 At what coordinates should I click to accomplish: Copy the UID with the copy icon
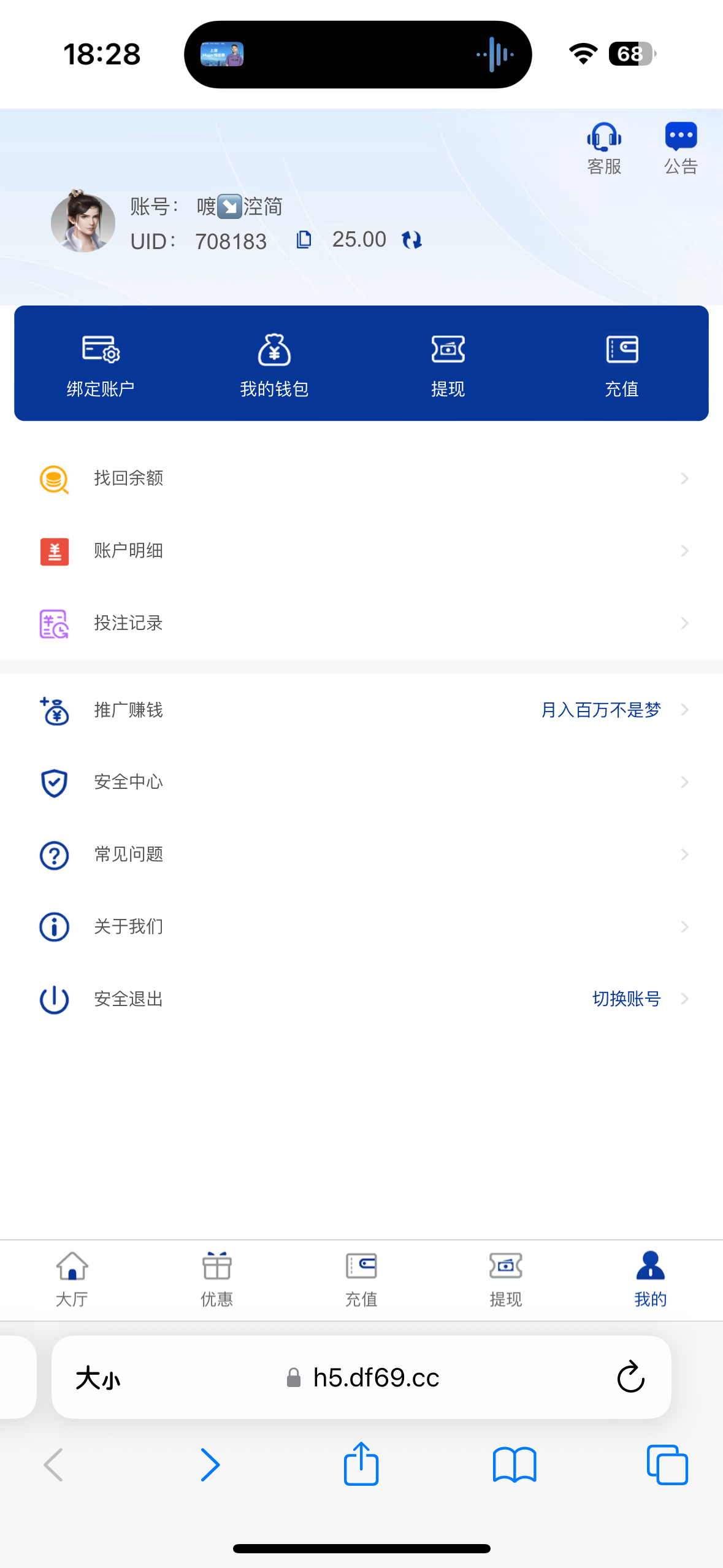304,240
